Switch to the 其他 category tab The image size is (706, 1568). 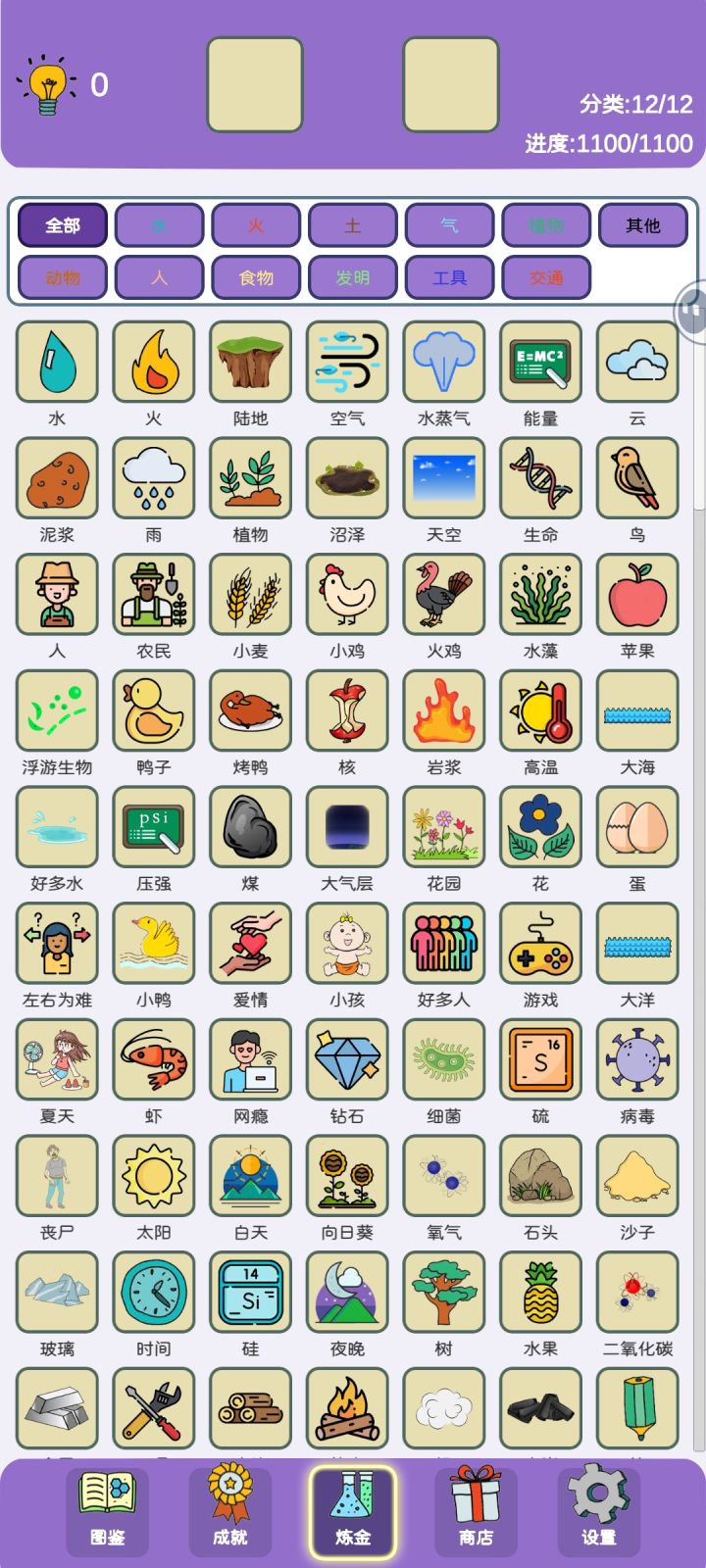tap(642, 225)
